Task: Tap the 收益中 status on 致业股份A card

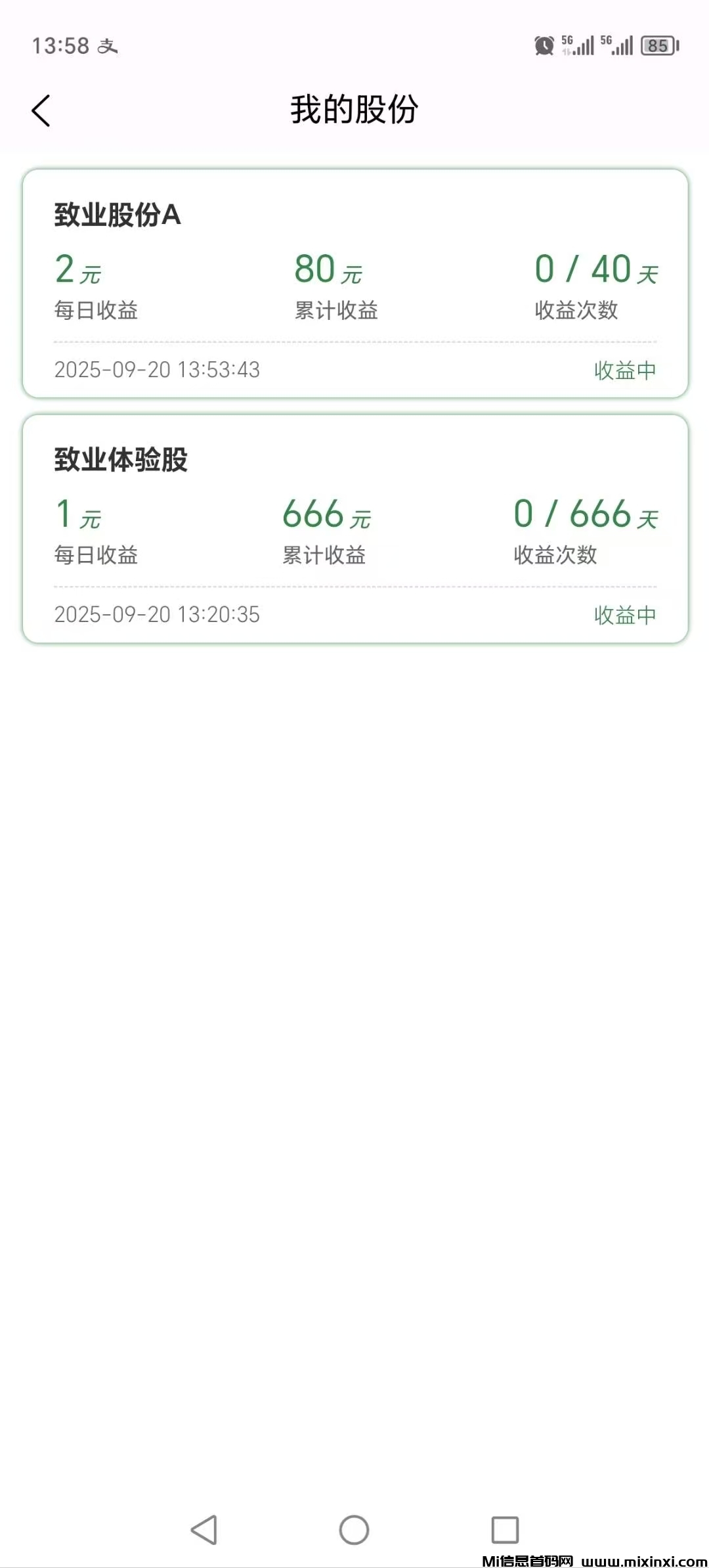Action: pos(624,370)
